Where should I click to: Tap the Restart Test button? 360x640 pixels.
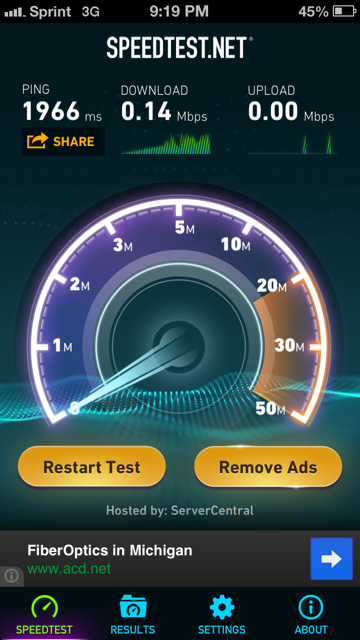click(92, 467)
